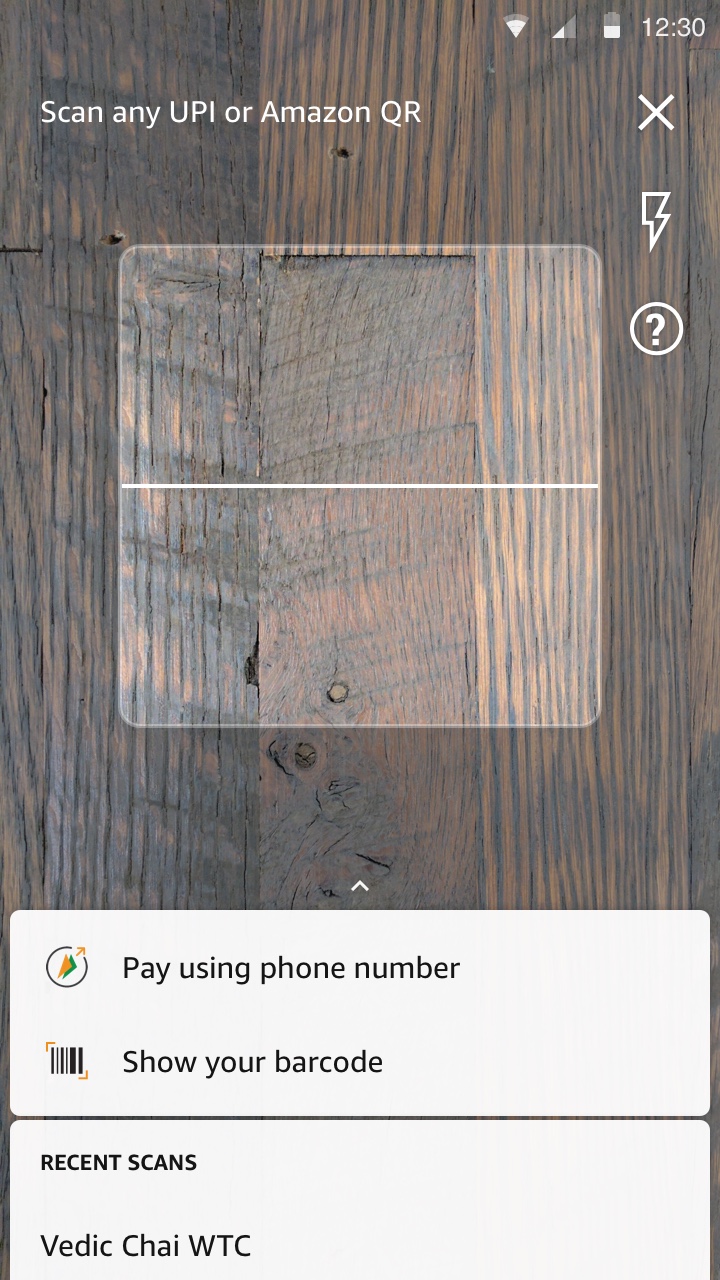Viewport: 720px width, 1280px height.
Task: Open the scanner help icon
Action: tap(656, 329)
